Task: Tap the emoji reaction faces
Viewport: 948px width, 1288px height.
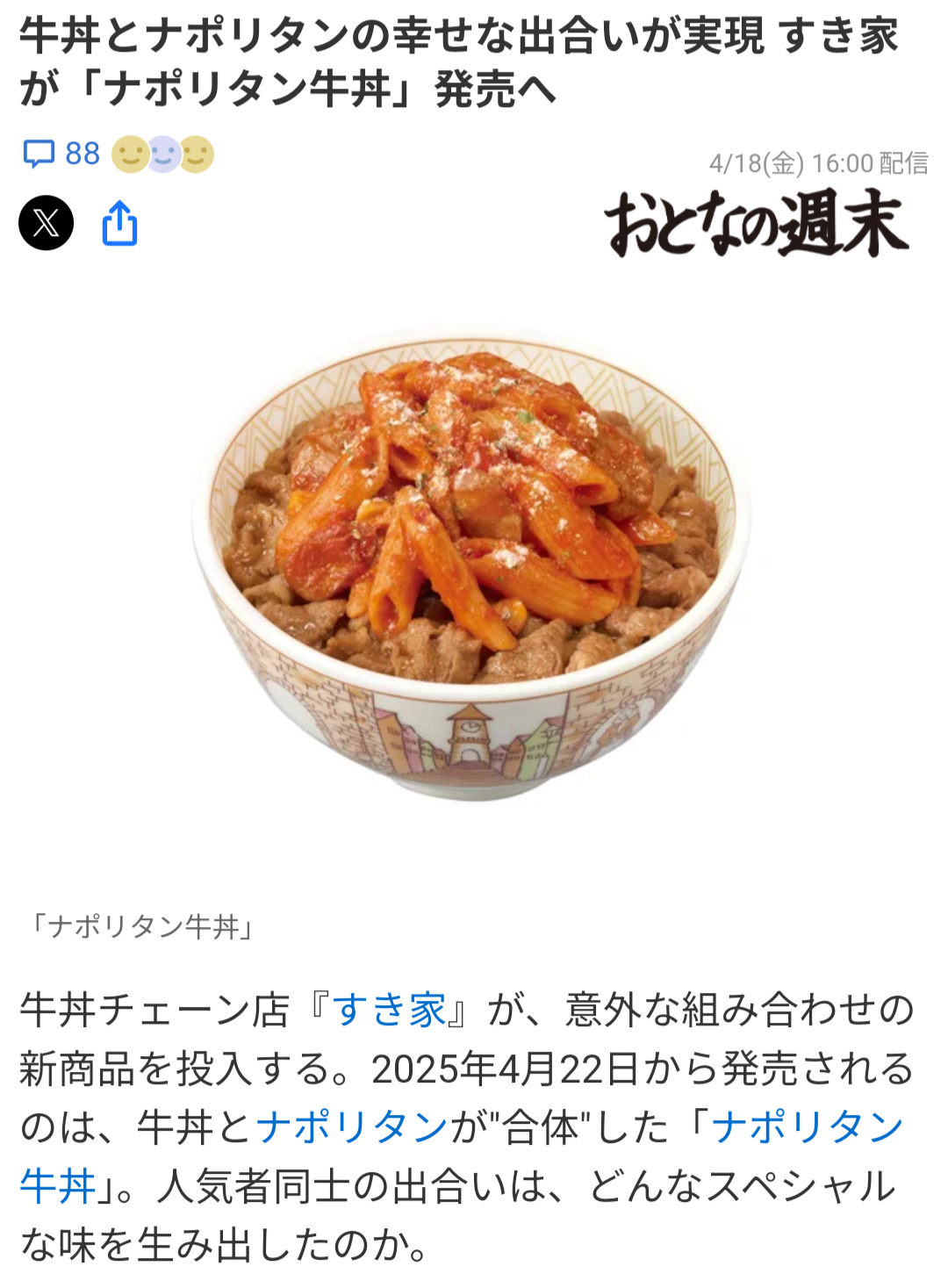Action: (163, 155)
